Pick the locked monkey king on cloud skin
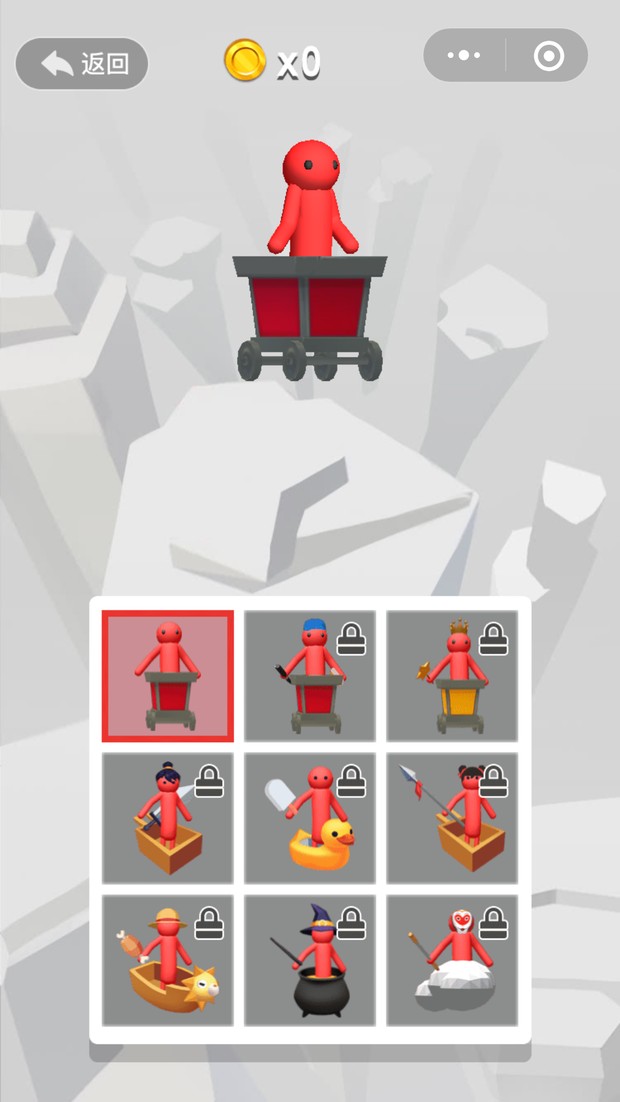The width and height of the screenshot is (620, 1102). tap(452, 960)
